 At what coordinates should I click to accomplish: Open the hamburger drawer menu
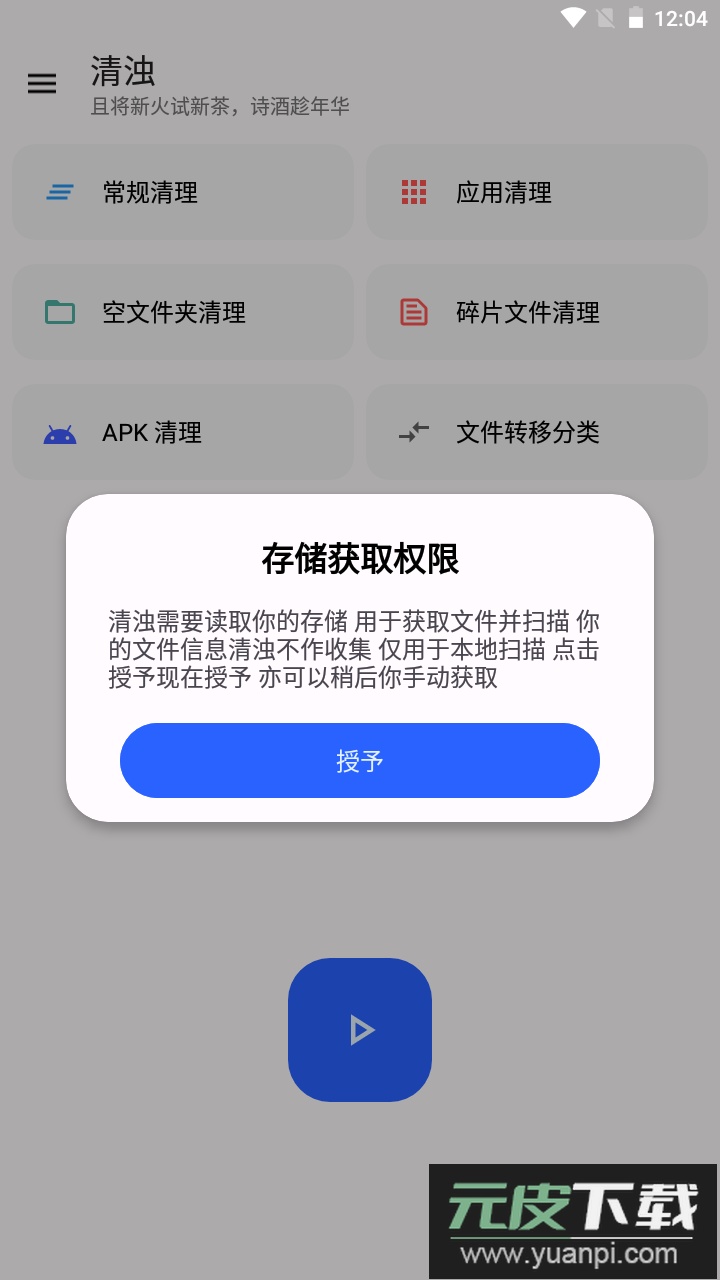pos(42,84)
